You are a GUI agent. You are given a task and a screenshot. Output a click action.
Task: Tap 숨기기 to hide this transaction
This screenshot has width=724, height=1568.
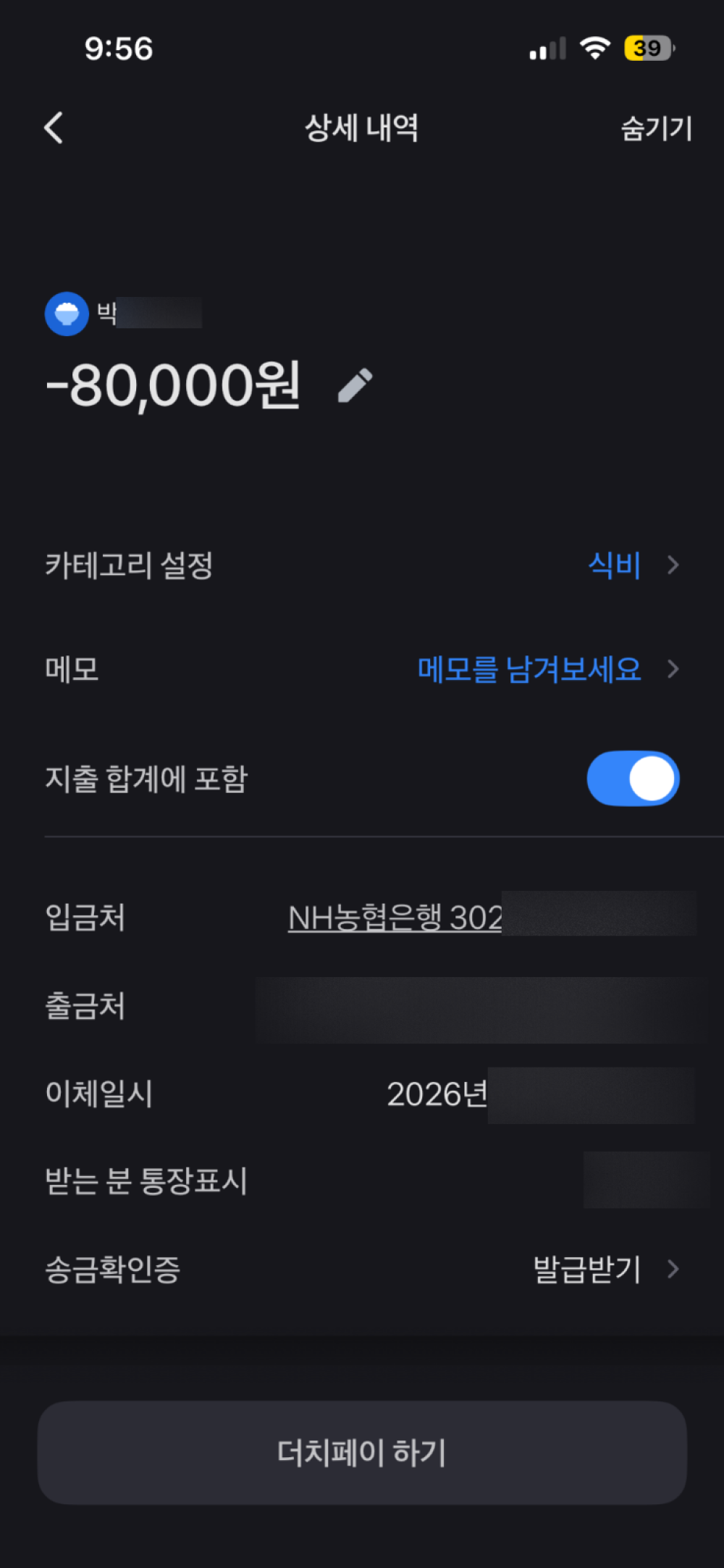click(x=656, y=129)
